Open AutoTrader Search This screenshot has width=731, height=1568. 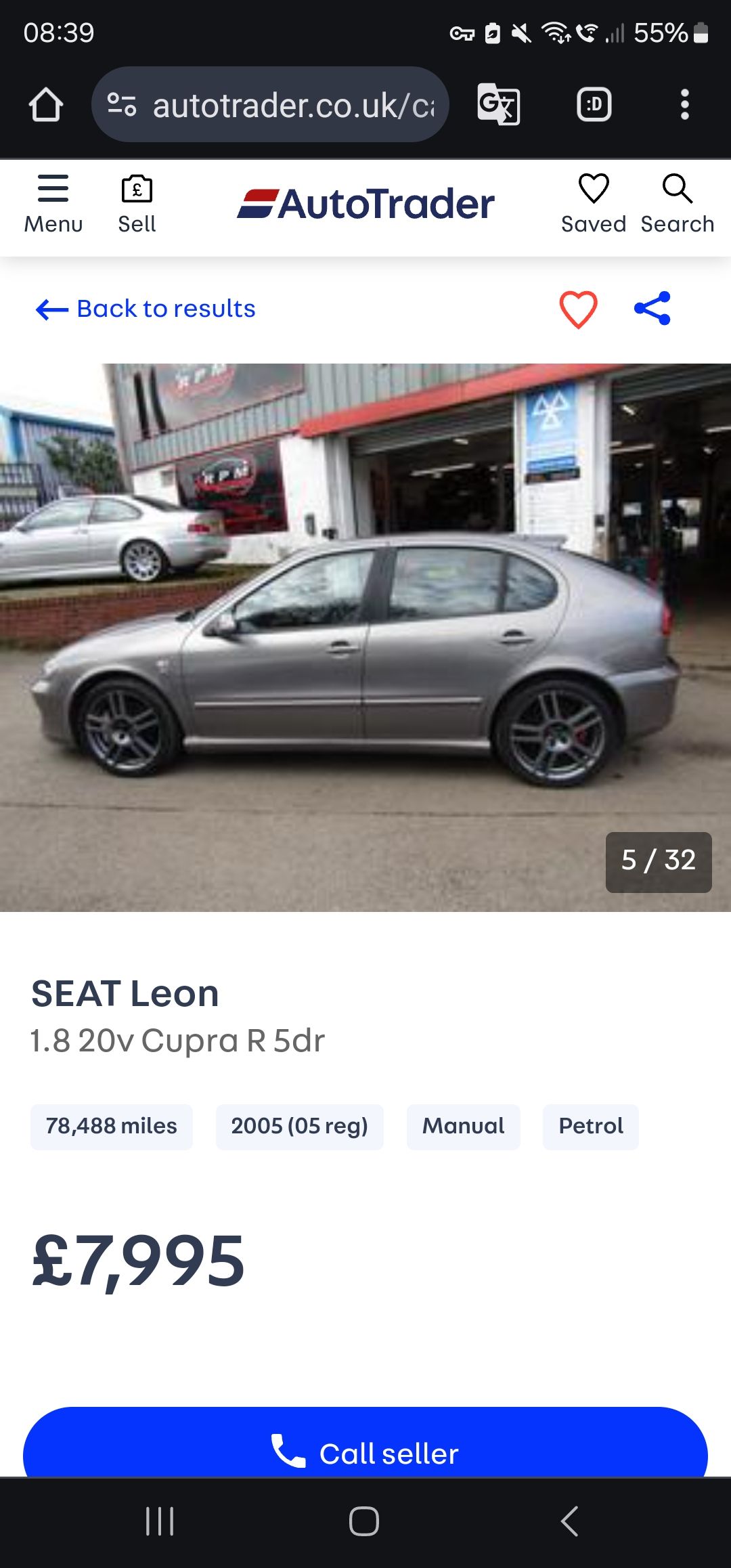(677, 204)
